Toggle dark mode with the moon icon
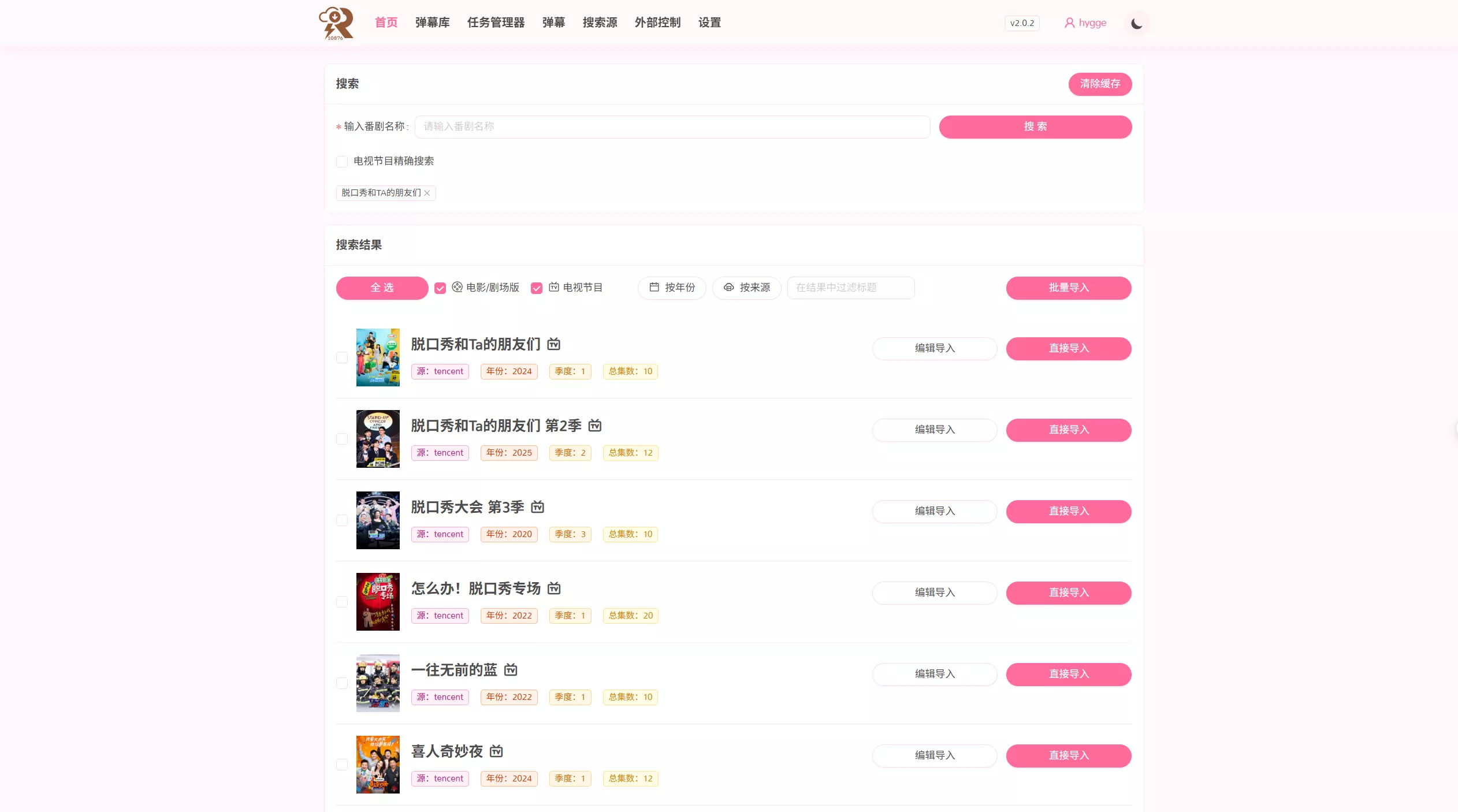The height and width of the screenshot is (812, 1458). (1136, 24)
